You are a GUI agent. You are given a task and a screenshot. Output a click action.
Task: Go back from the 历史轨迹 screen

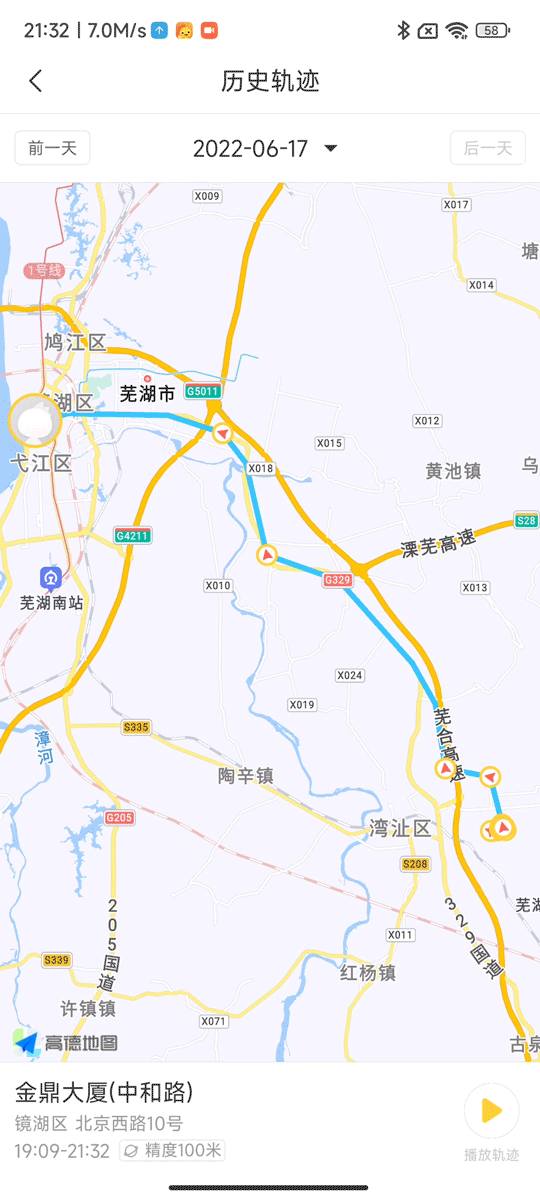coord(36,81)
